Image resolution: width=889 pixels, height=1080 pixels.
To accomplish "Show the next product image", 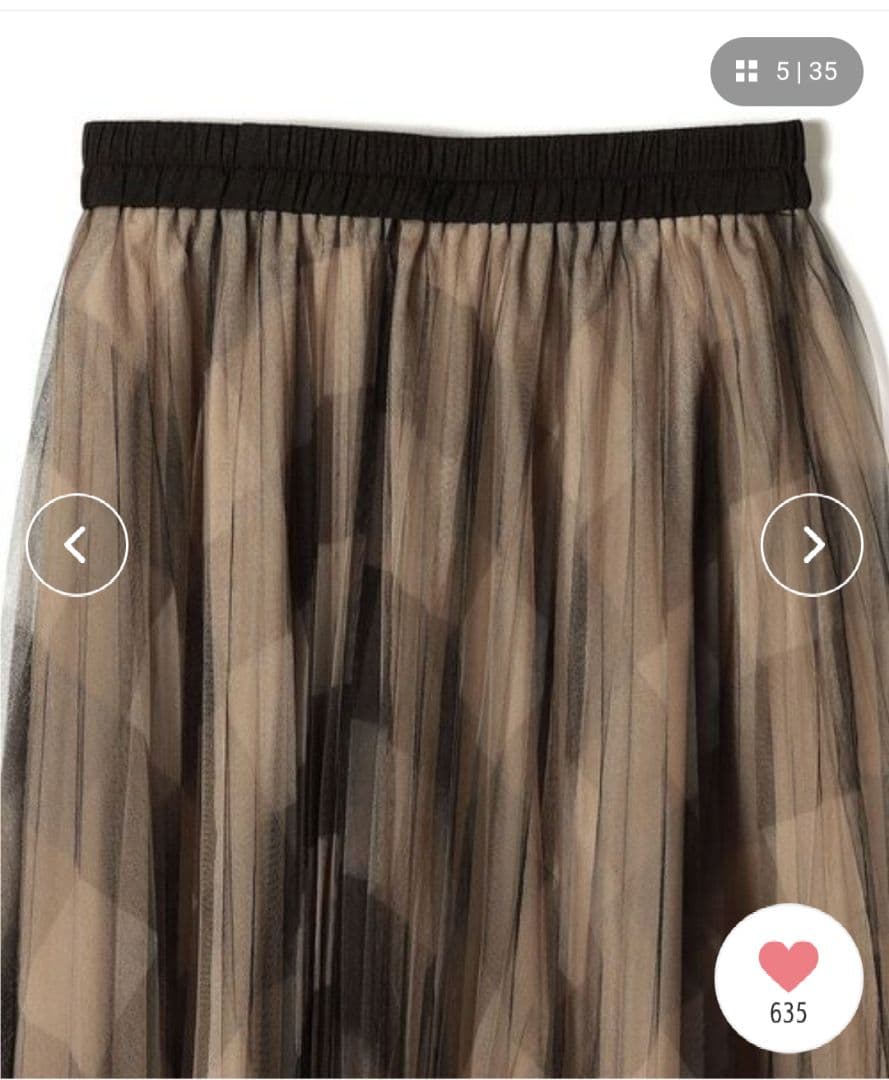I will click(812, 545).
